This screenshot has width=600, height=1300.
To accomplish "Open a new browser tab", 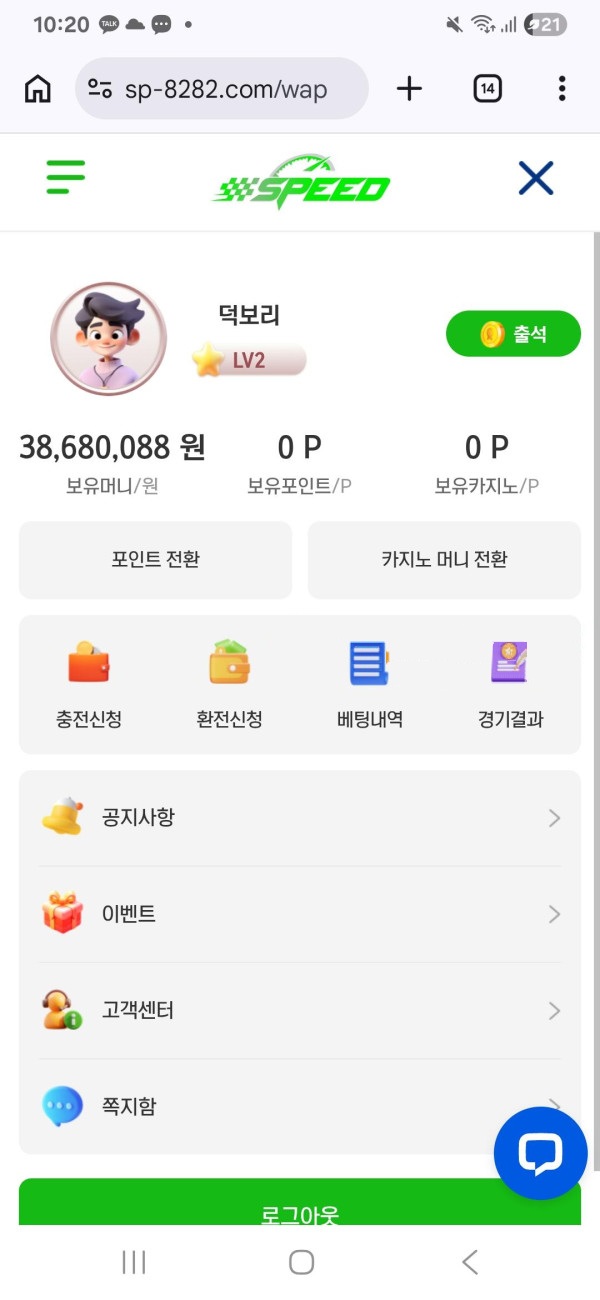I will tap(409, 89).
